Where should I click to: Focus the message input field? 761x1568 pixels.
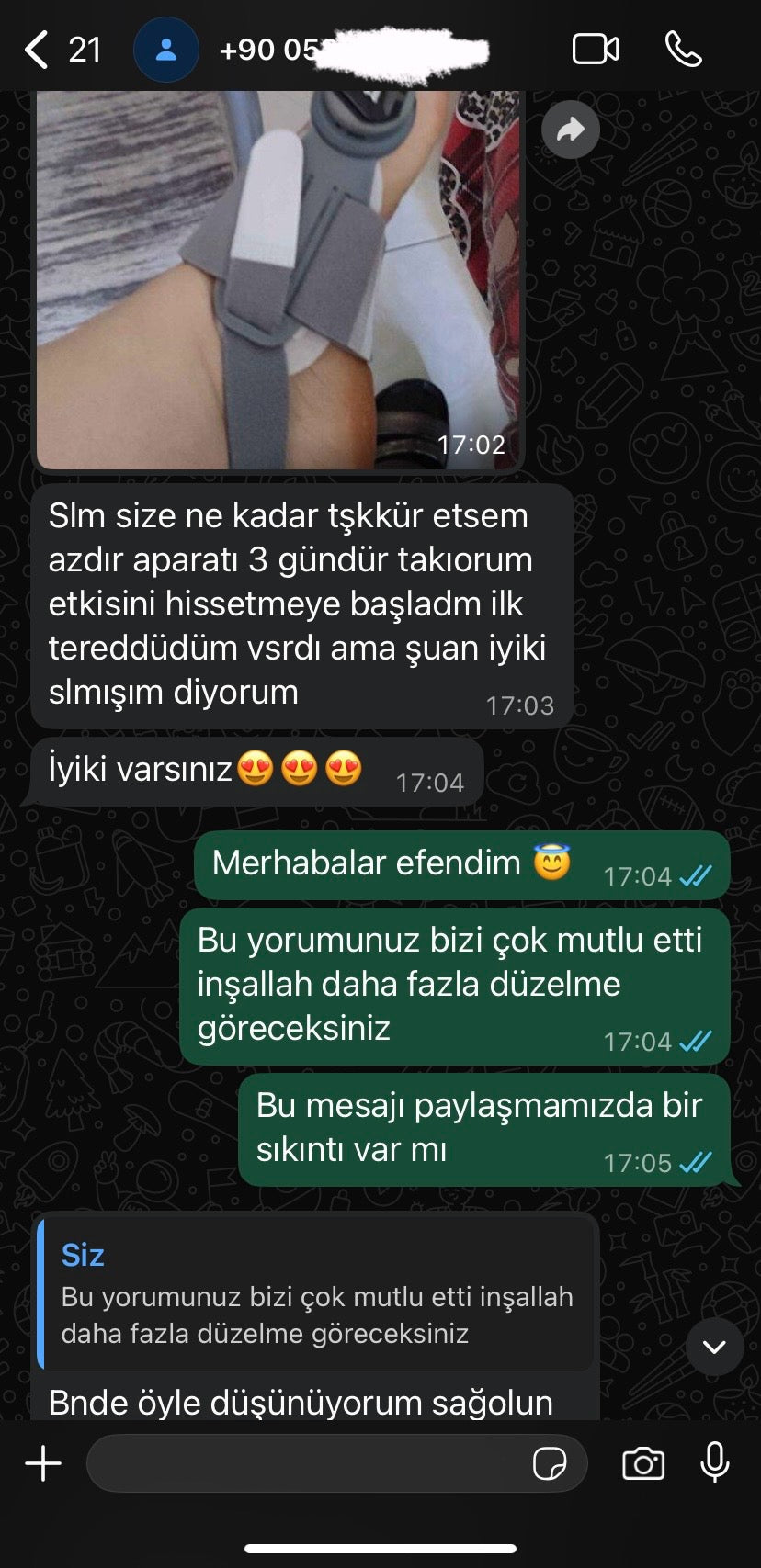tap(303, 1463)
